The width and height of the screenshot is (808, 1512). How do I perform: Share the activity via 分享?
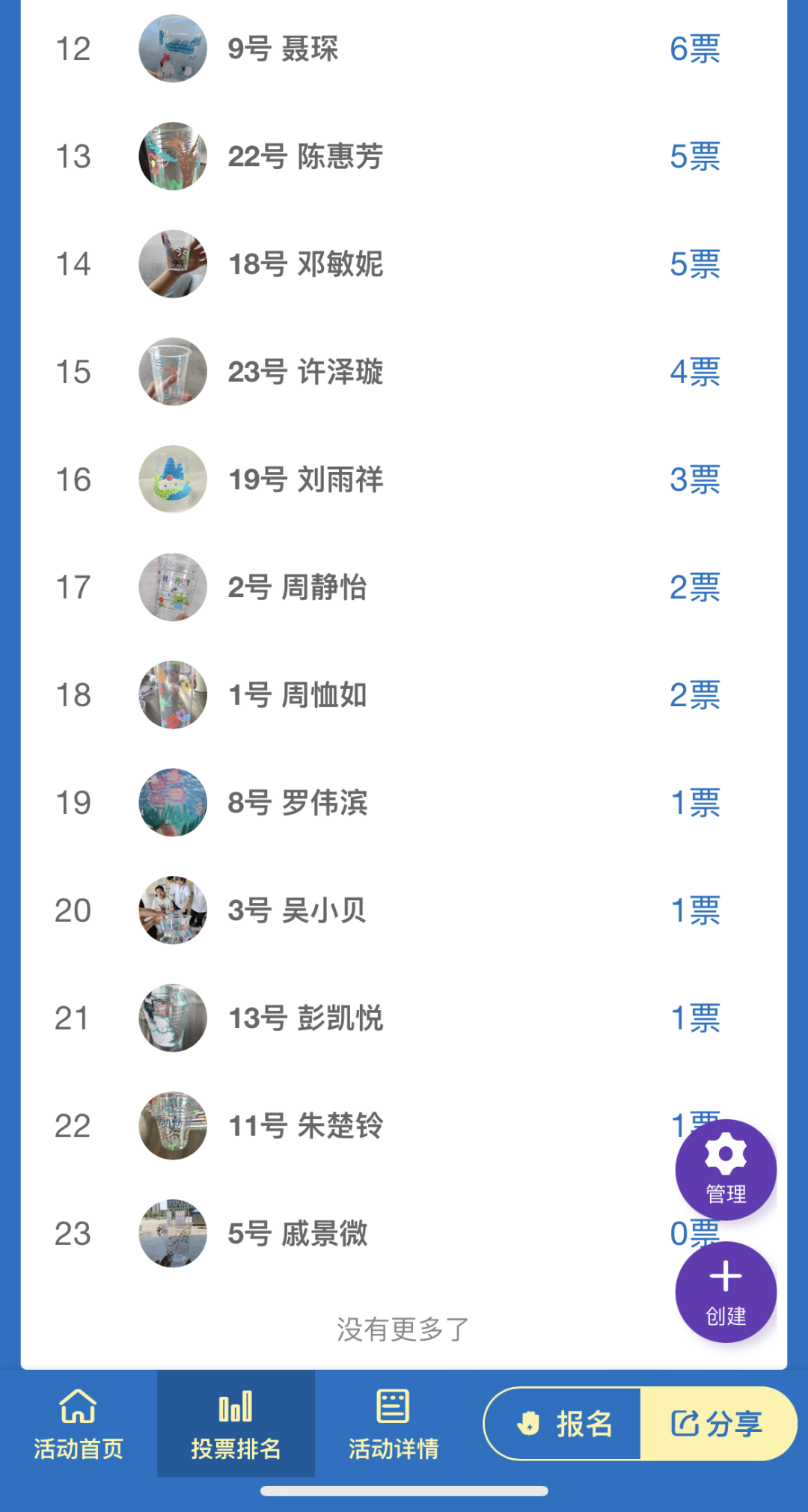coord(717,1424)
